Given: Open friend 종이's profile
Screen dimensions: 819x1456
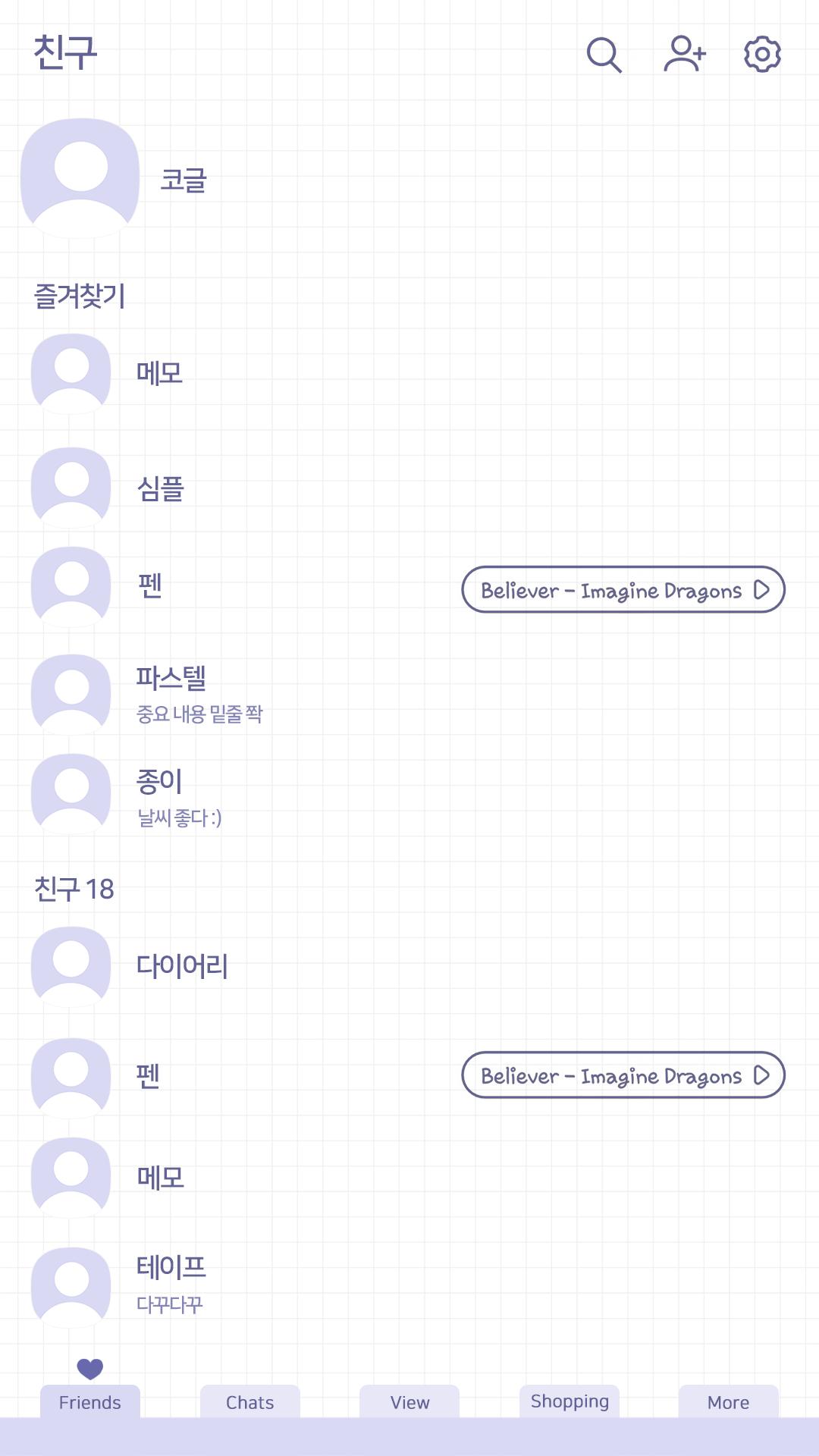Looking at the screenshot, I should click(409, 795).
